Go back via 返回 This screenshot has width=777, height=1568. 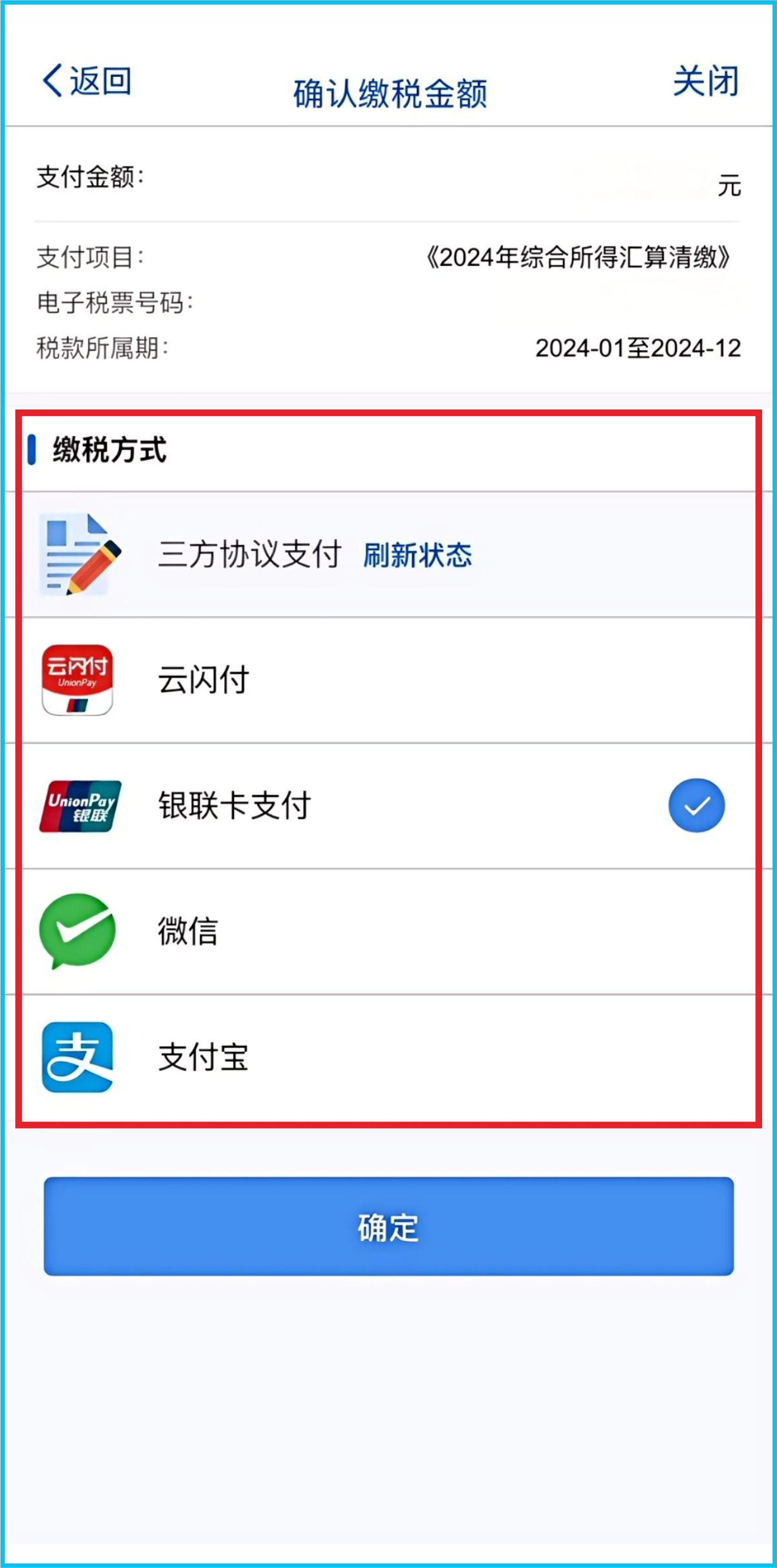tap(87, 80)
